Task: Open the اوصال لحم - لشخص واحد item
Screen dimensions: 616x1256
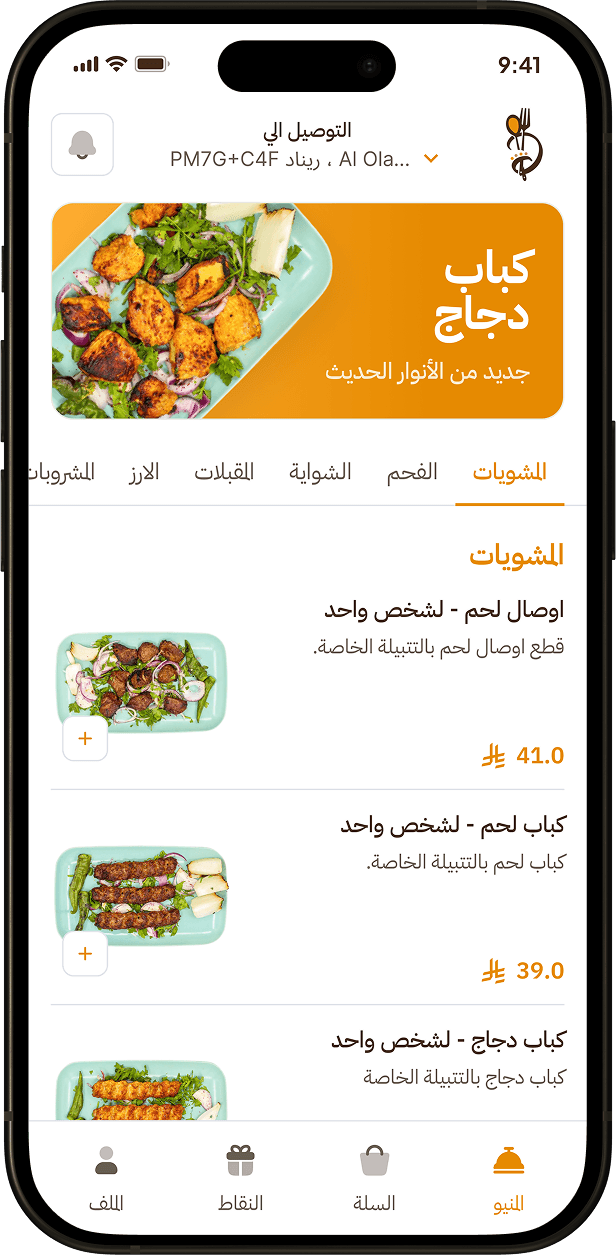Action: click(x=444, y=610)
